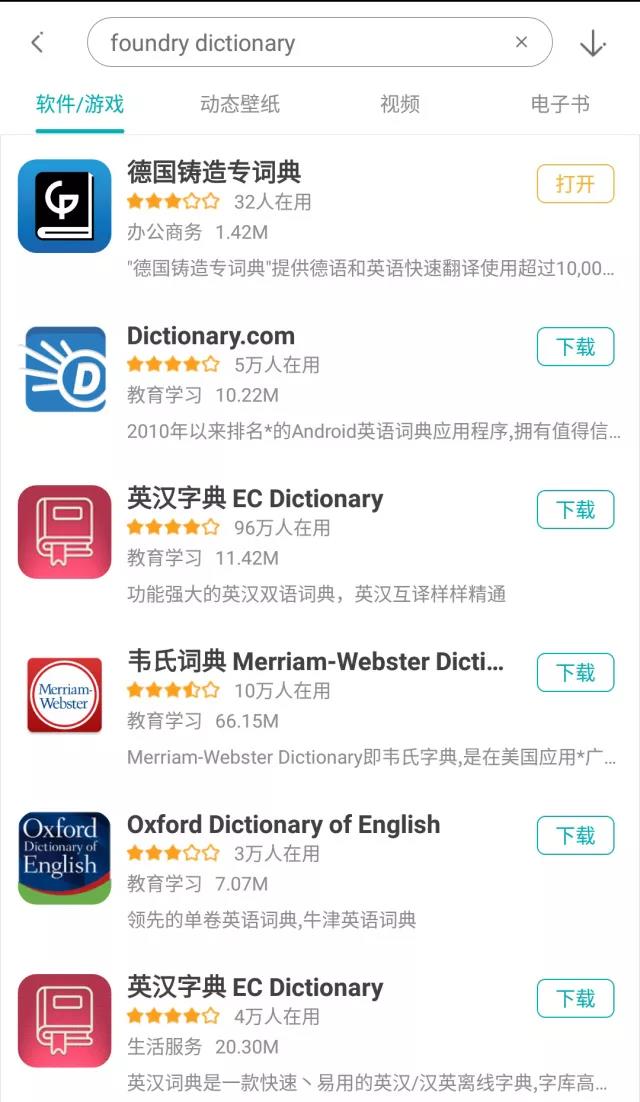Download Dictionary.com with its 下载 button
The image size is (640, 1102).
[575, 347]
